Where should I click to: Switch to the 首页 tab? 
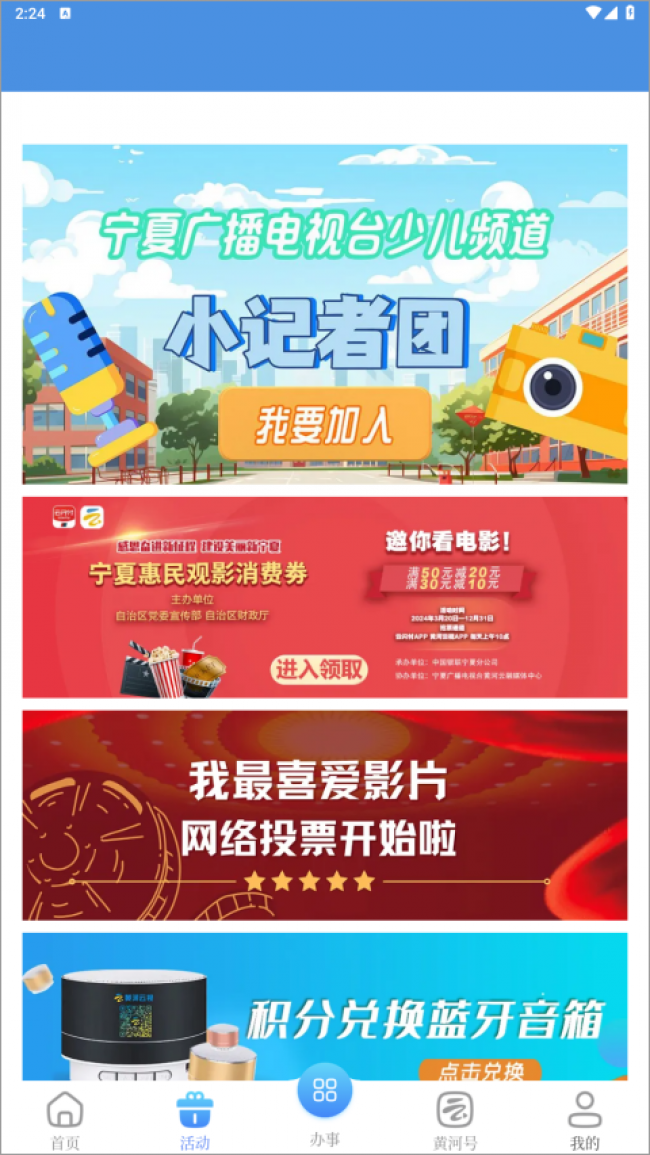(x=65, y=1120)
